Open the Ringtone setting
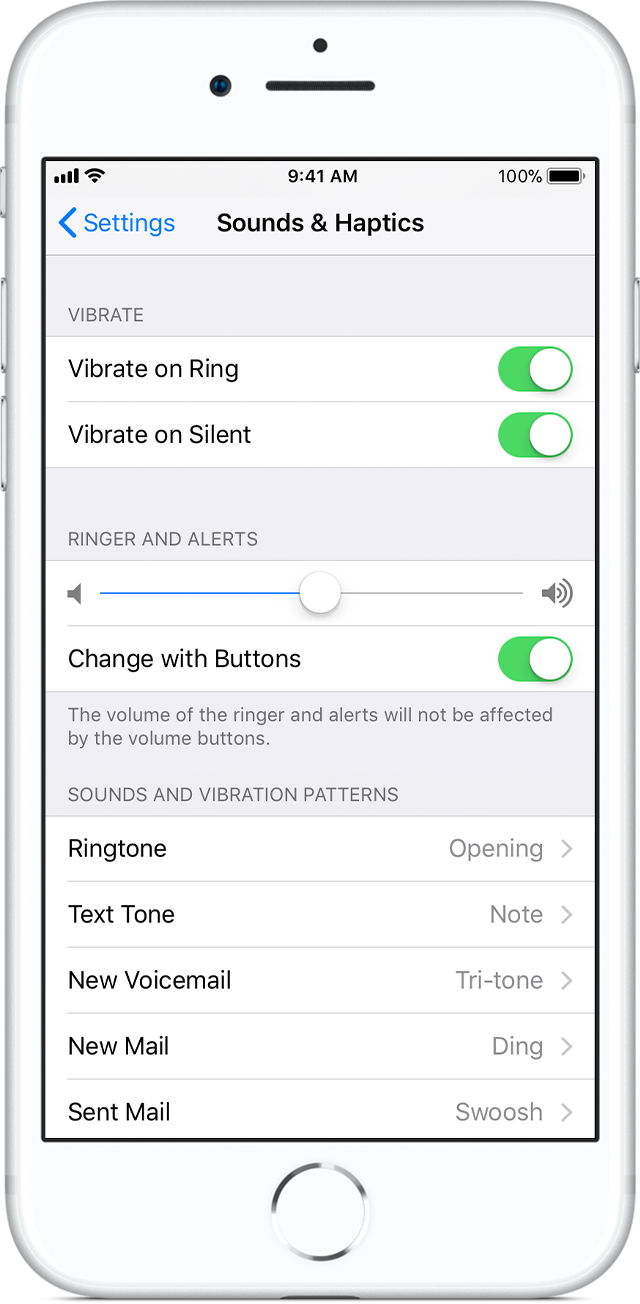The height and width of the screenshot is (1304, 640). 320,849
